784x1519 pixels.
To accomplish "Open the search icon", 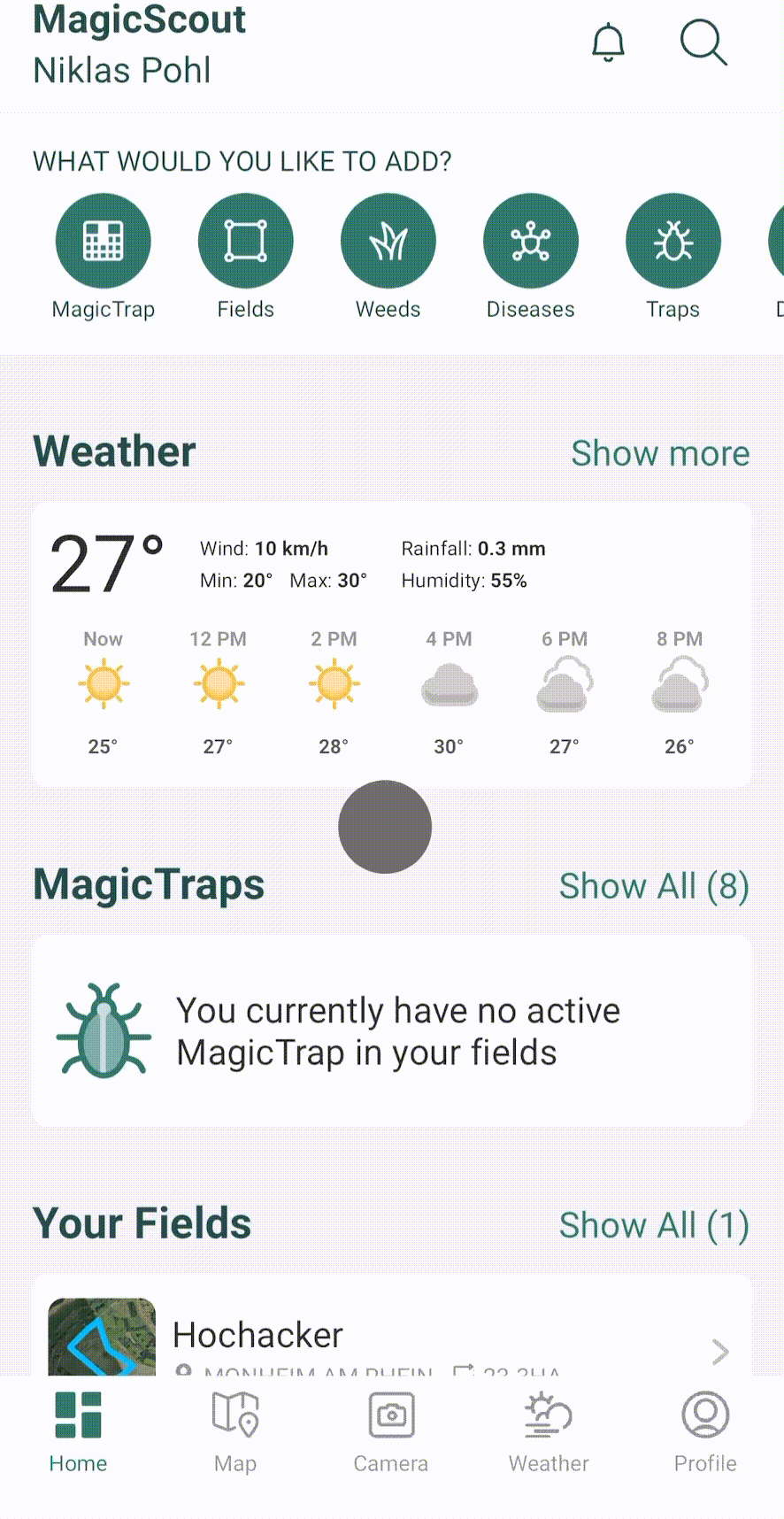I will pyautogui.click(x=703, y=43).
